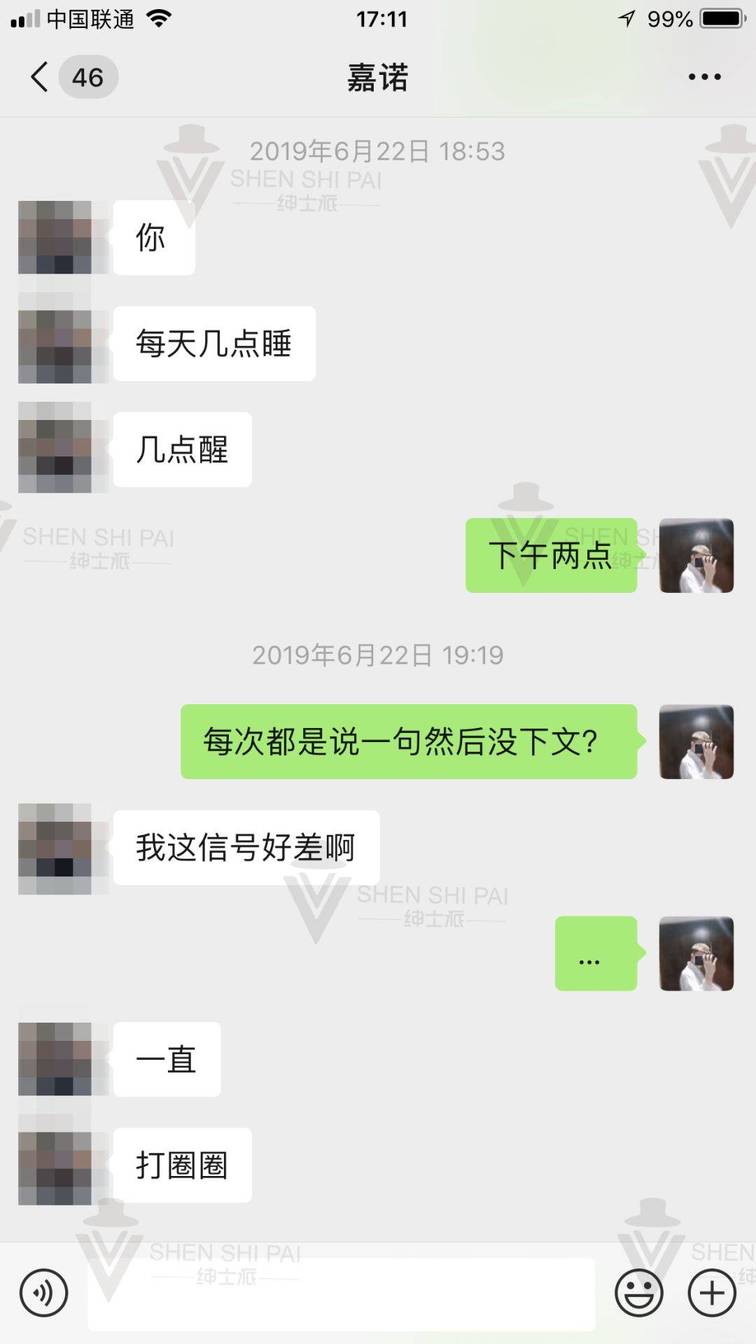The width and height of the screenshot is (756, 1344).
Task: Tap the text input field to compose
Action: 340,1292
